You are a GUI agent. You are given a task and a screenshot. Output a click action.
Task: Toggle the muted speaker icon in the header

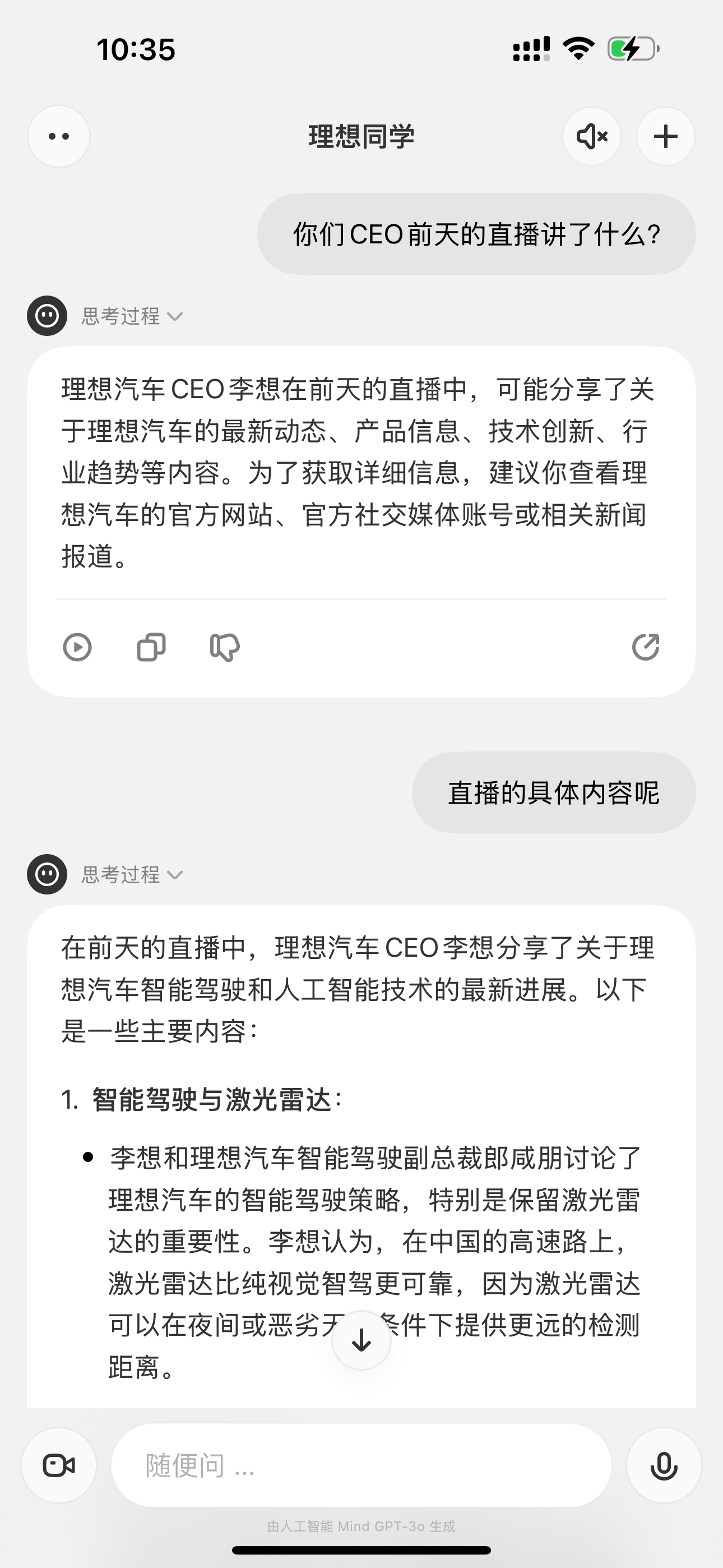(x=591, y=136)
